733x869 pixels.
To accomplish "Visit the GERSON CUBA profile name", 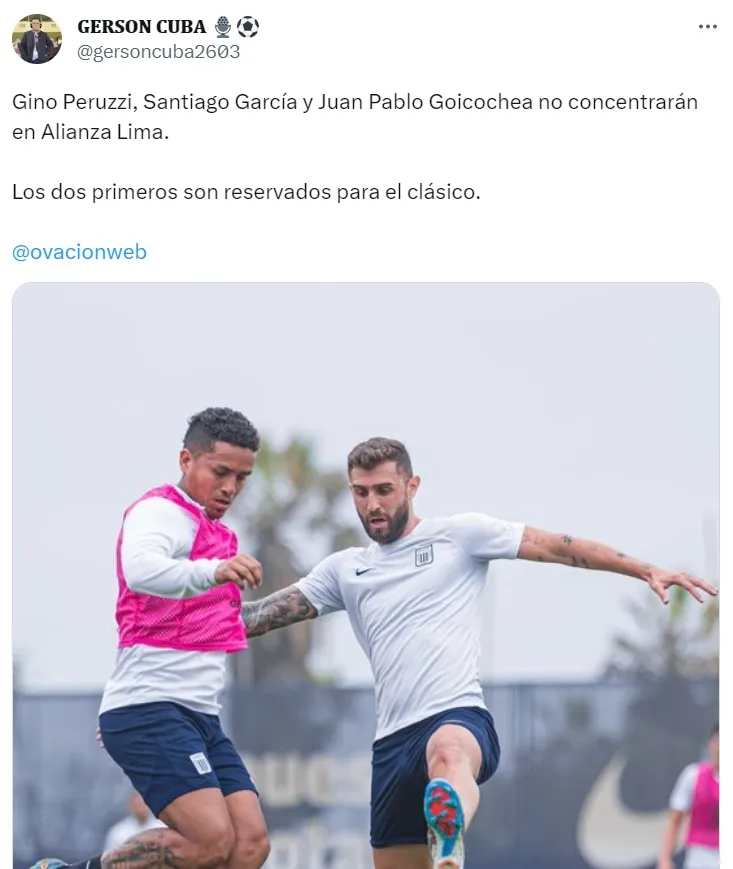I will pyautogui.click(x=141, y=27).
